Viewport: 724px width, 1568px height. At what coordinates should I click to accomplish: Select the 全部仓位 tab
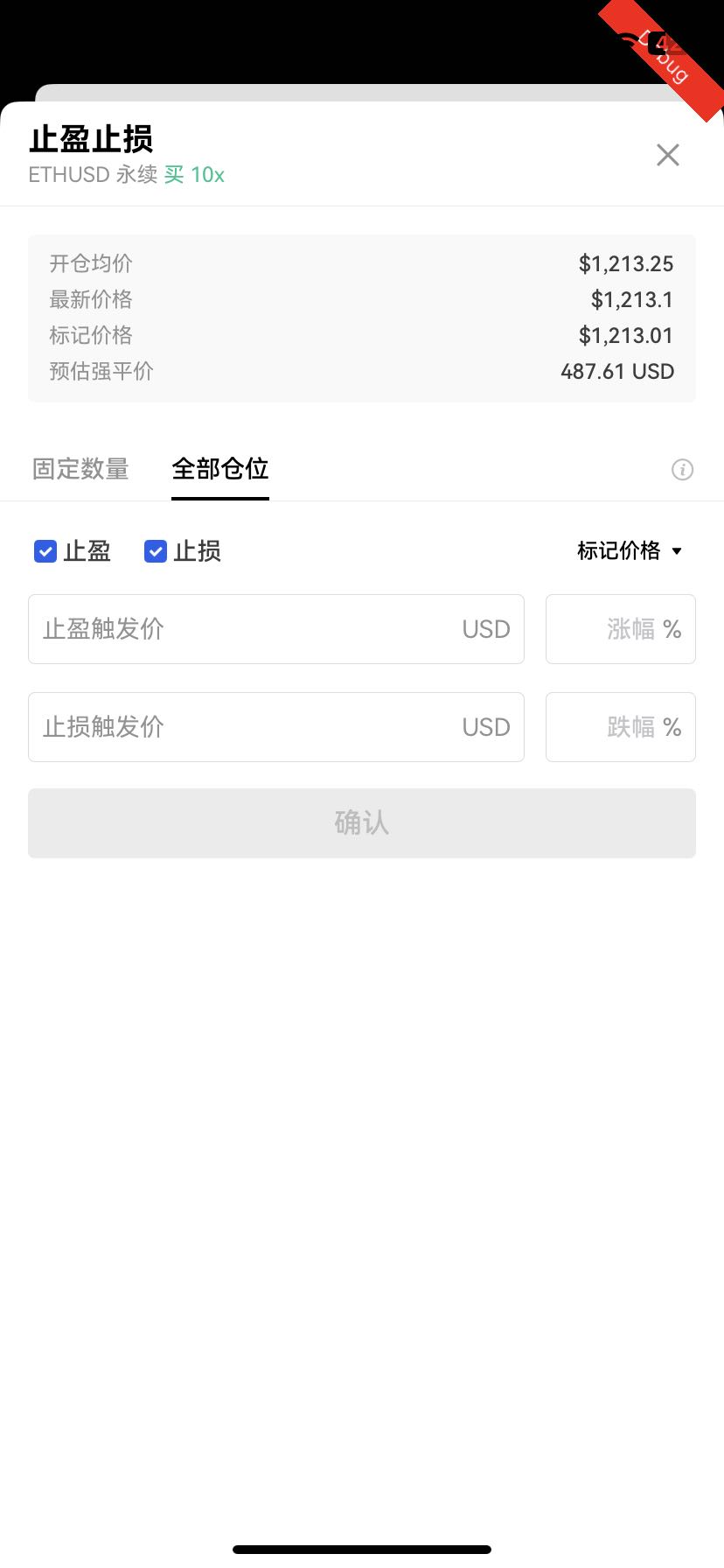[x=220, y=469]
